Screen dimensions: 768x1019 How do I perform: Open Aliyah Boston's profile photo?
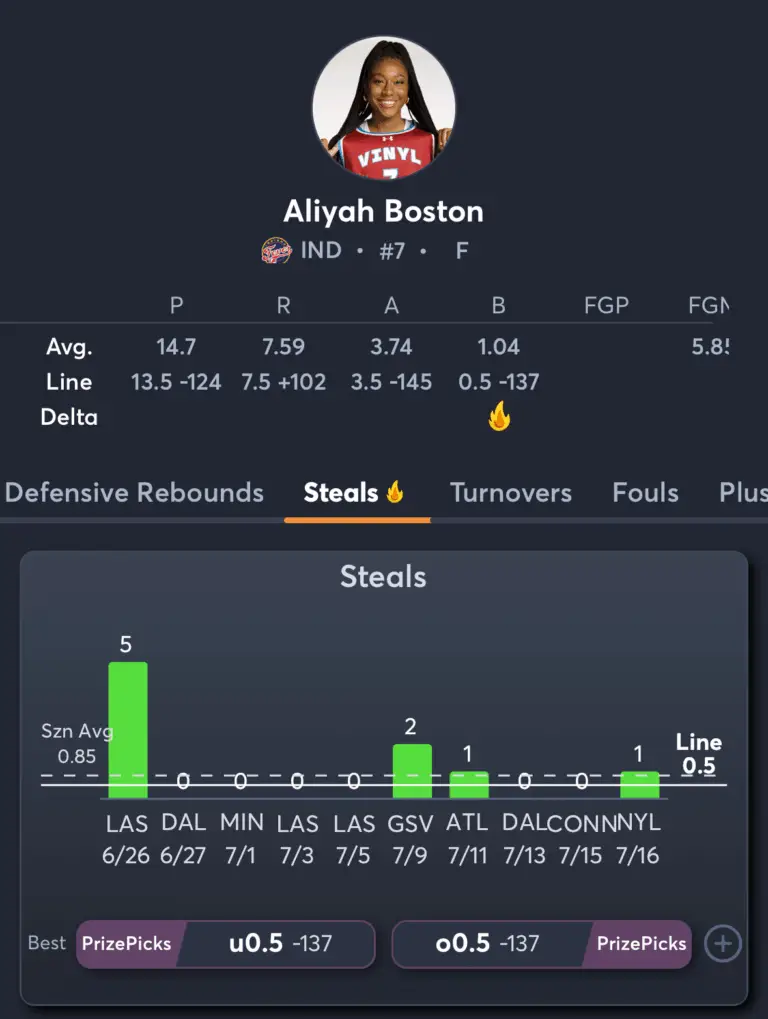tap(384, 107)
